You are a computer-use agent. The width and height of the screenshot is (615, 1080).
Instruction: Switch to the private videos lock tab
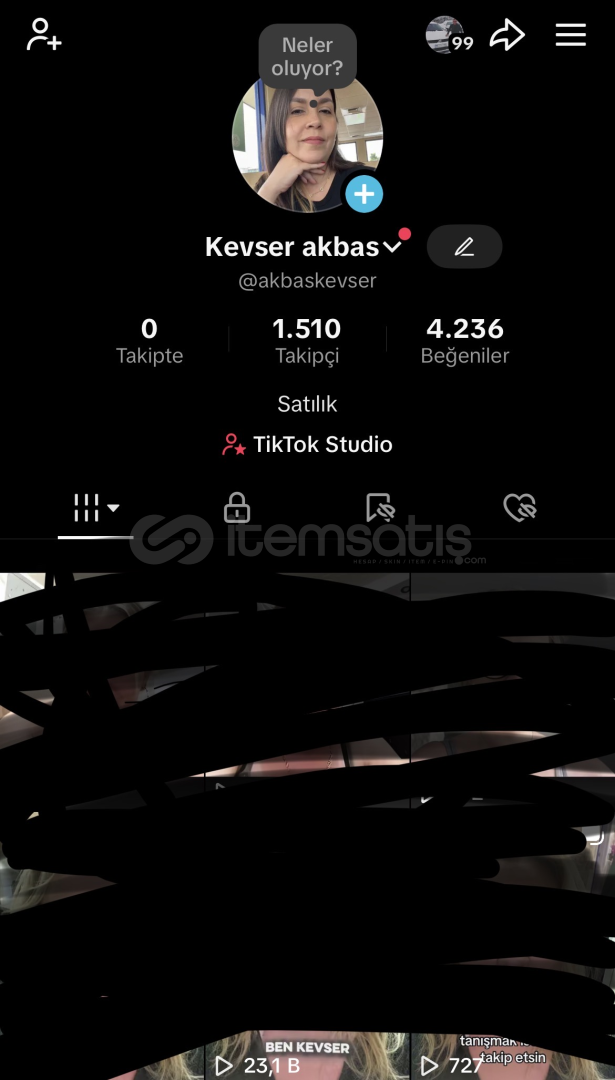pyautogui.click(x=237, y=508)
